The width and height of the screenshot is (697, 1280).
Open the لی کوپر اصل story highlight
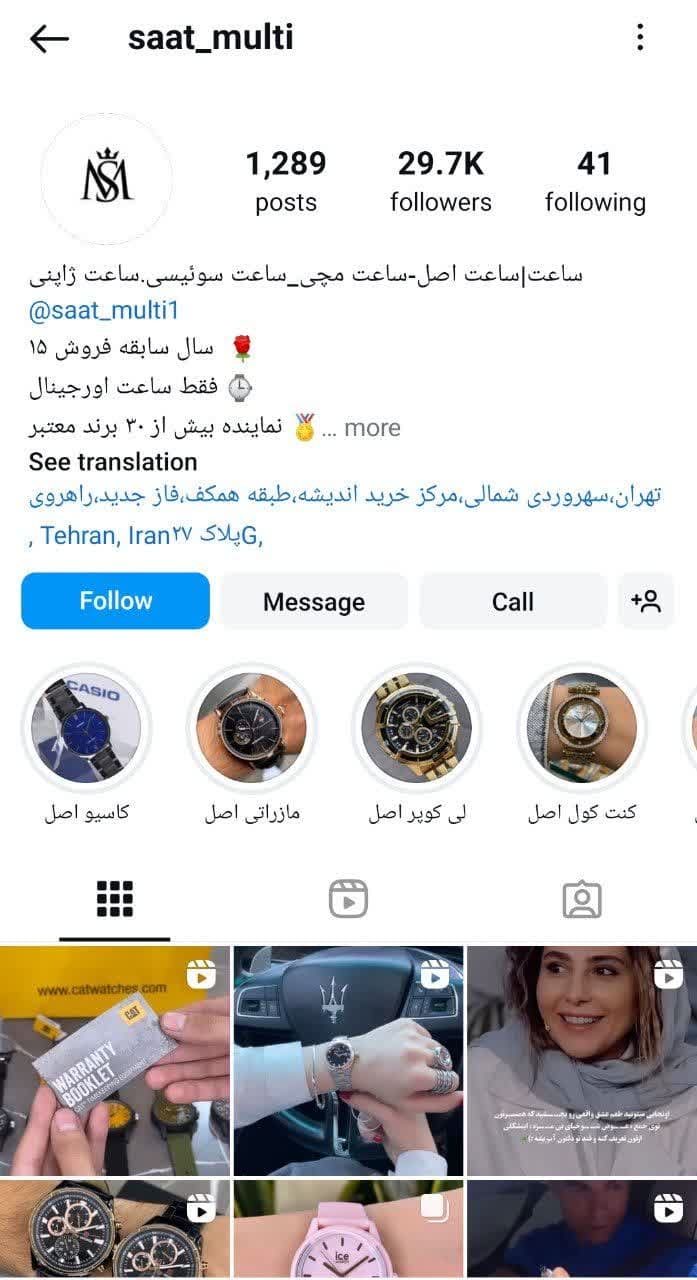[416, 729]
